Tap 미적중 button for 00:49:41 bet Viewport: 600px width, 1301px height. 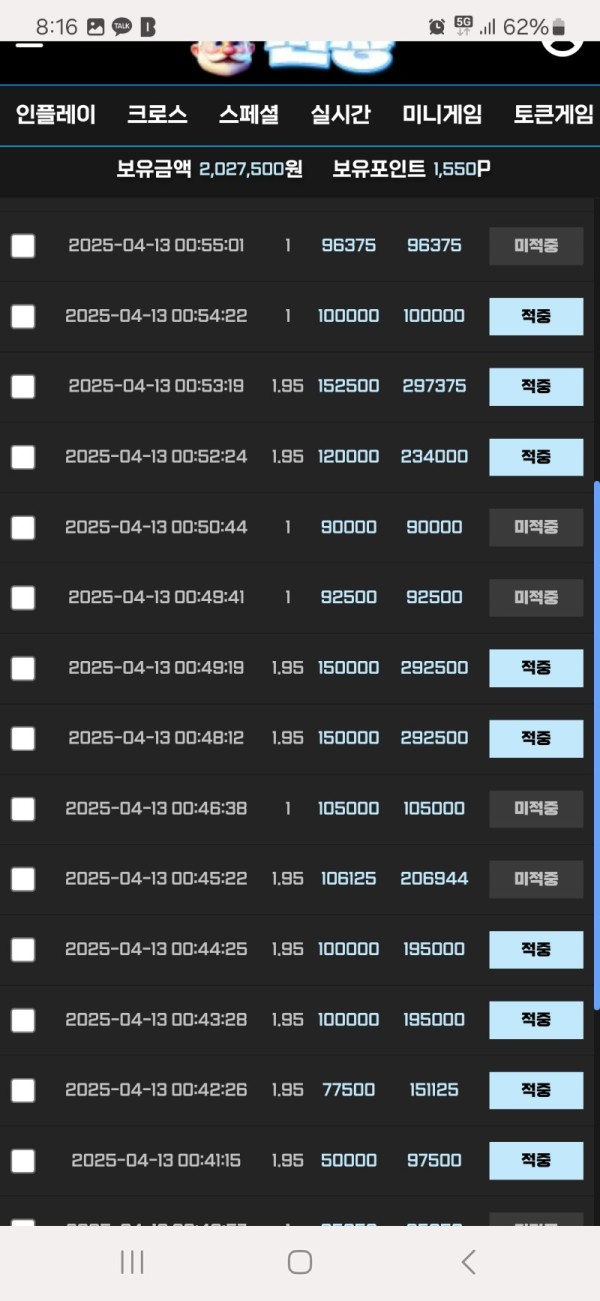535,598
